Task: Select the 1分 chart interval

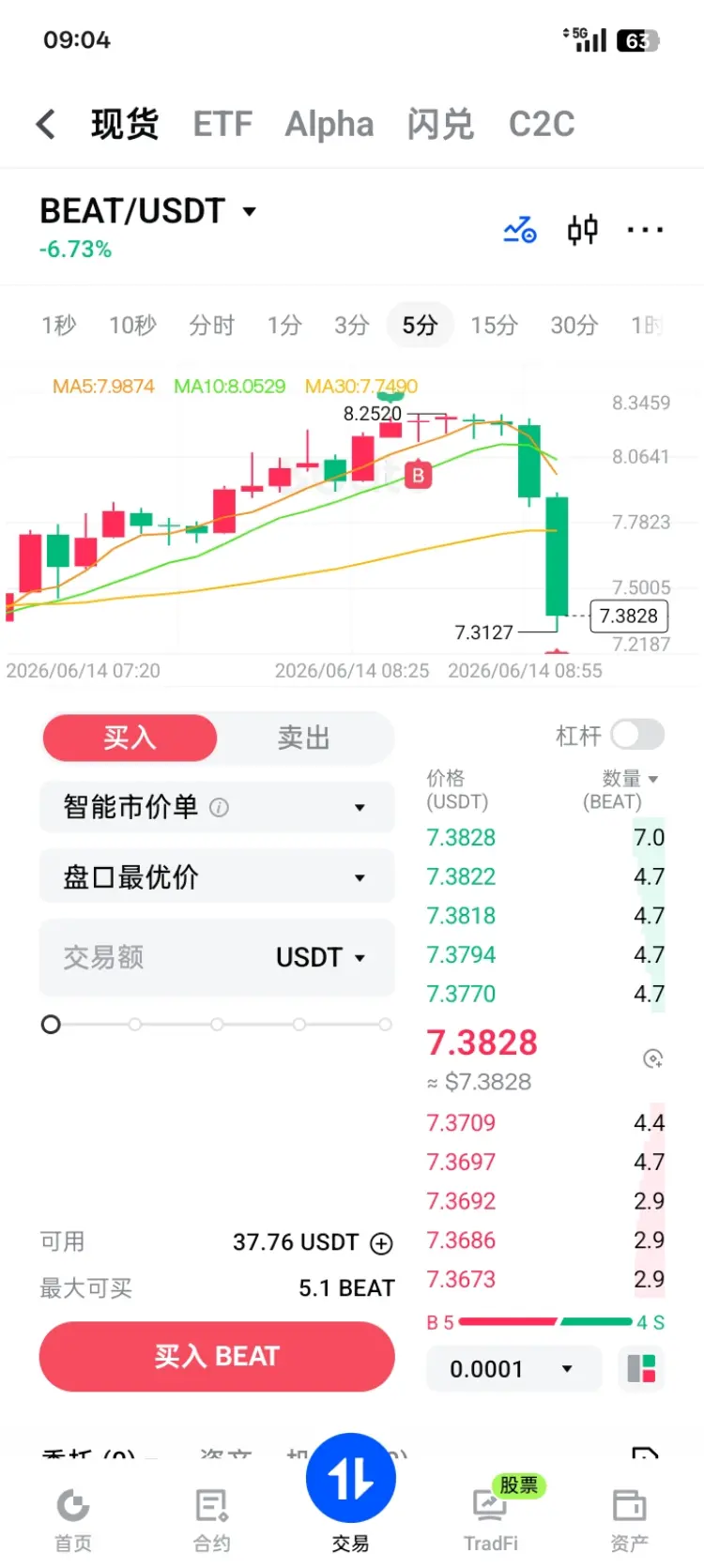Action: pyautogui.click(x=283, y=326)
